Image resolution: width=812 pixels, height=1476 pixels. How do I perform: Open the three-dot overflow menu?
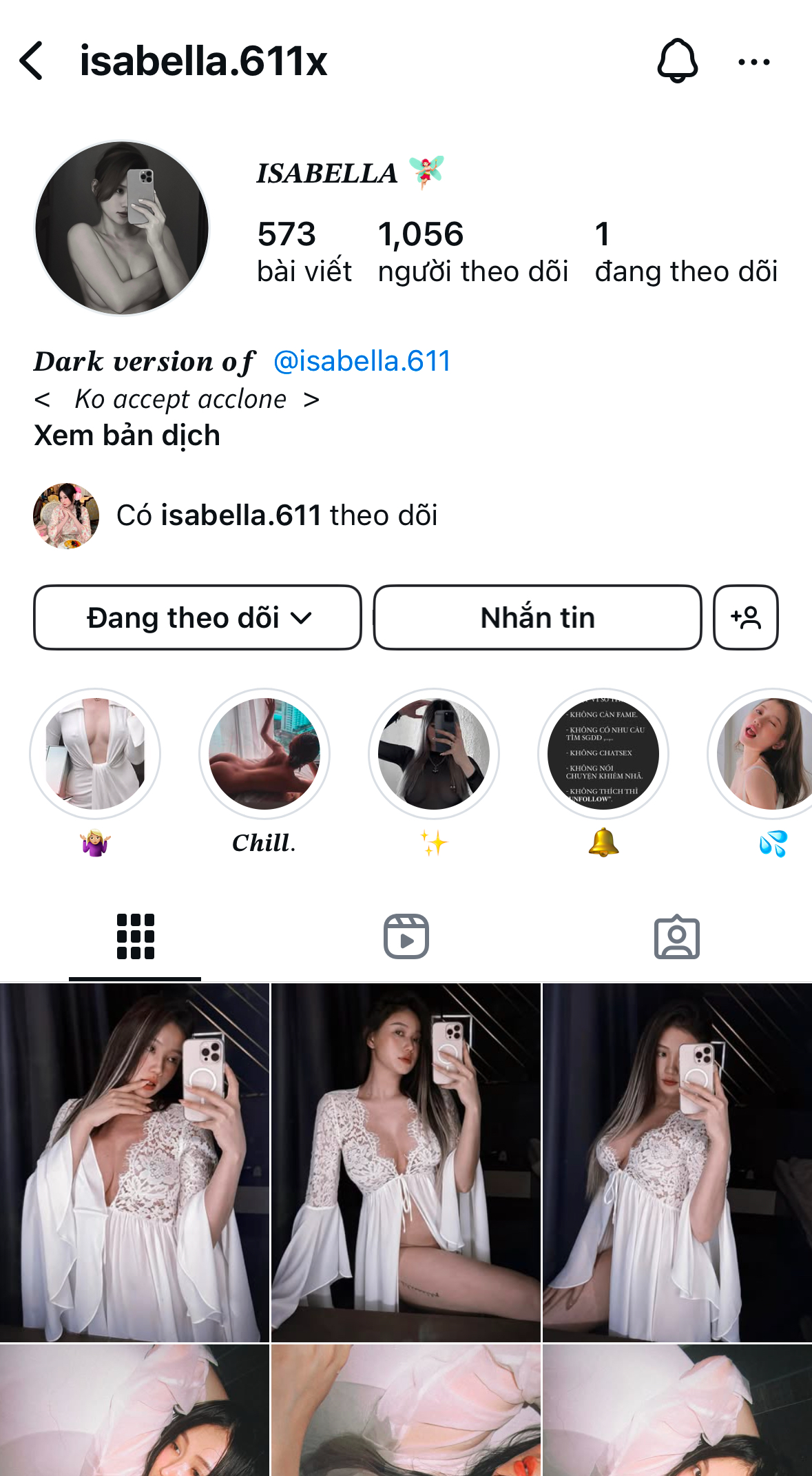753,62
